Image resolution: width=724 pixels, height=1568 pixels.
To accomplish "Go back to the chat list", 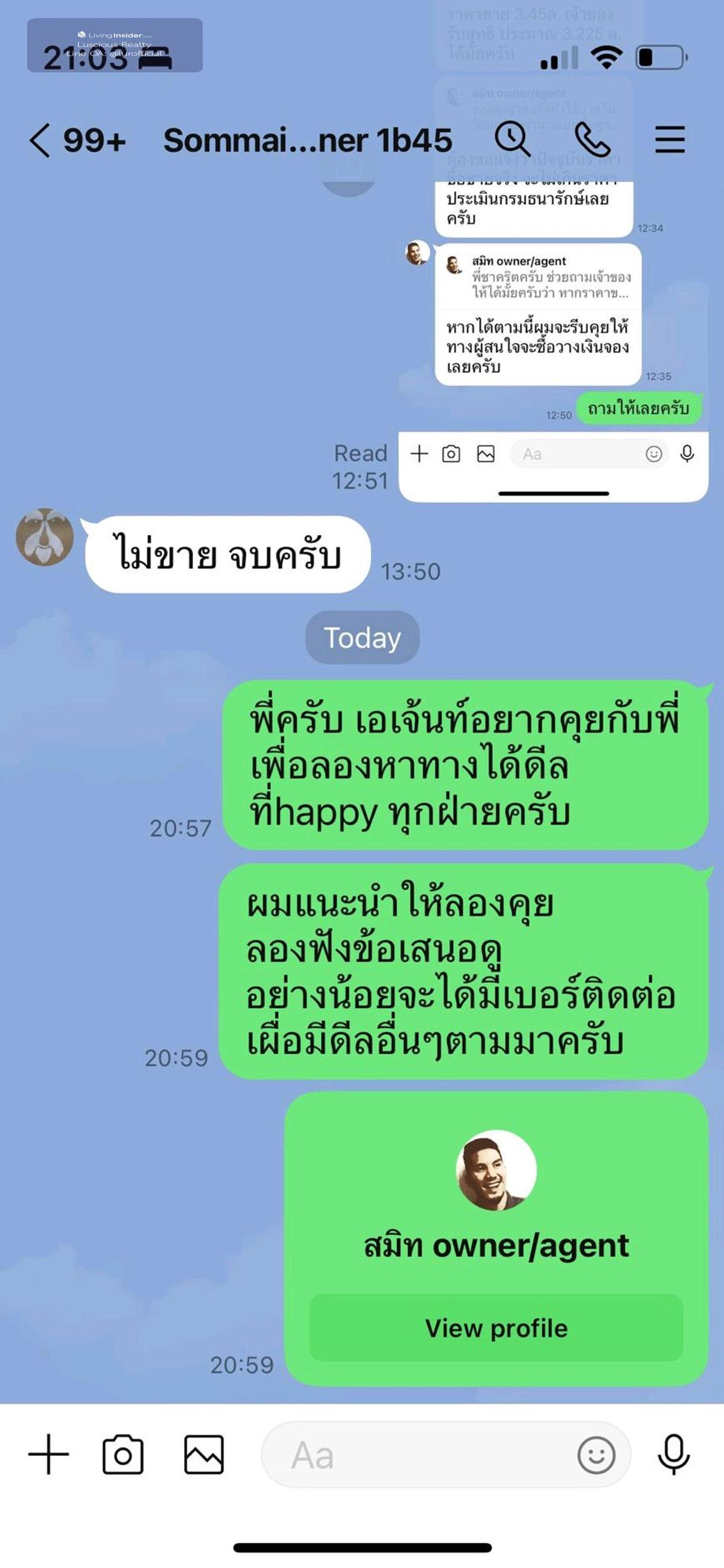I will [40, 141].
